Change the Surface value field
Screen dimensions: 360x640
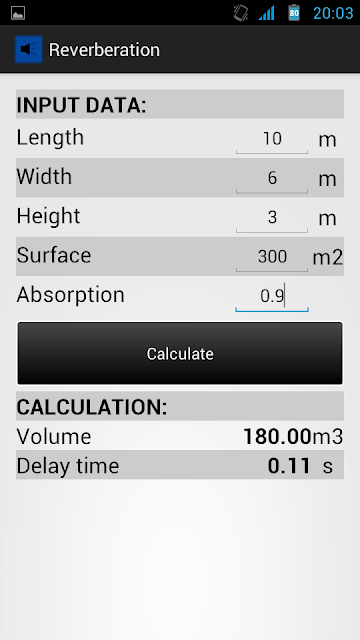272,256
